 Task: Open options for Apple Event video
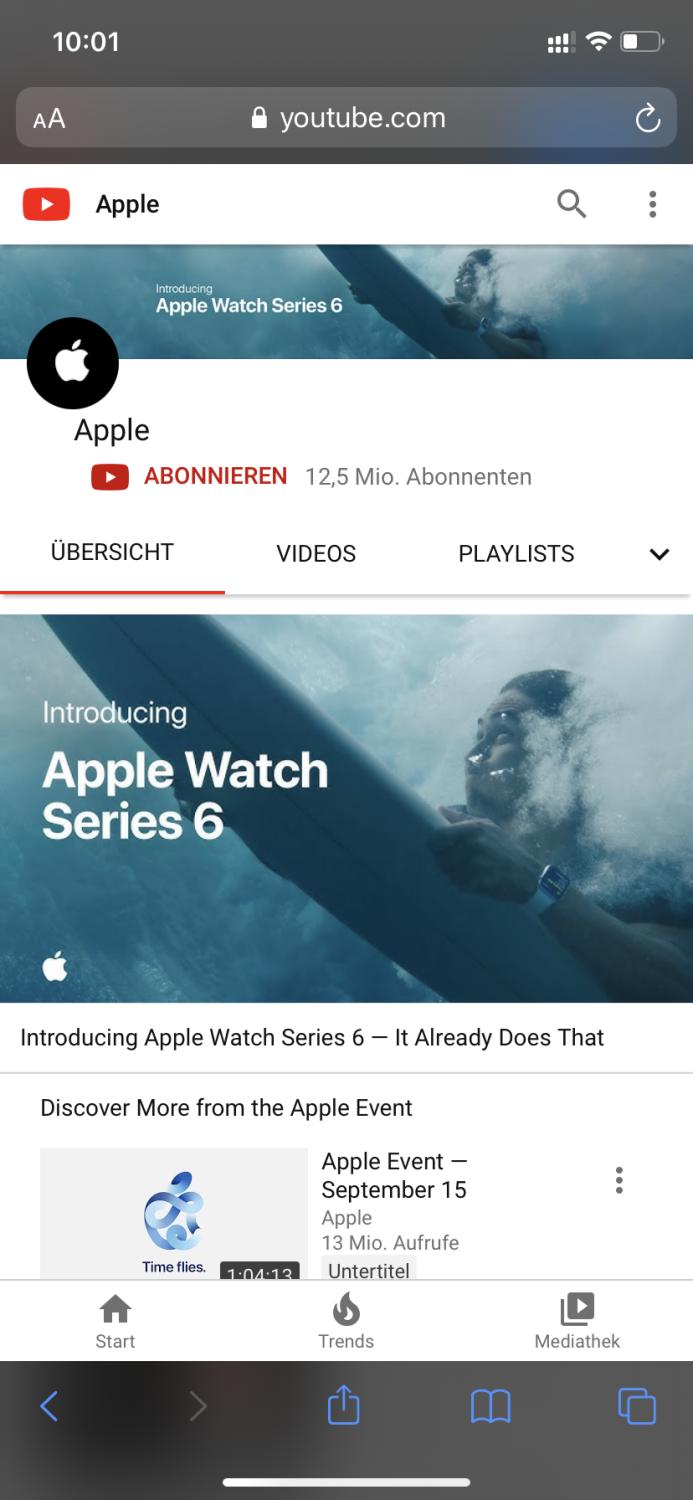point(619,1180)
